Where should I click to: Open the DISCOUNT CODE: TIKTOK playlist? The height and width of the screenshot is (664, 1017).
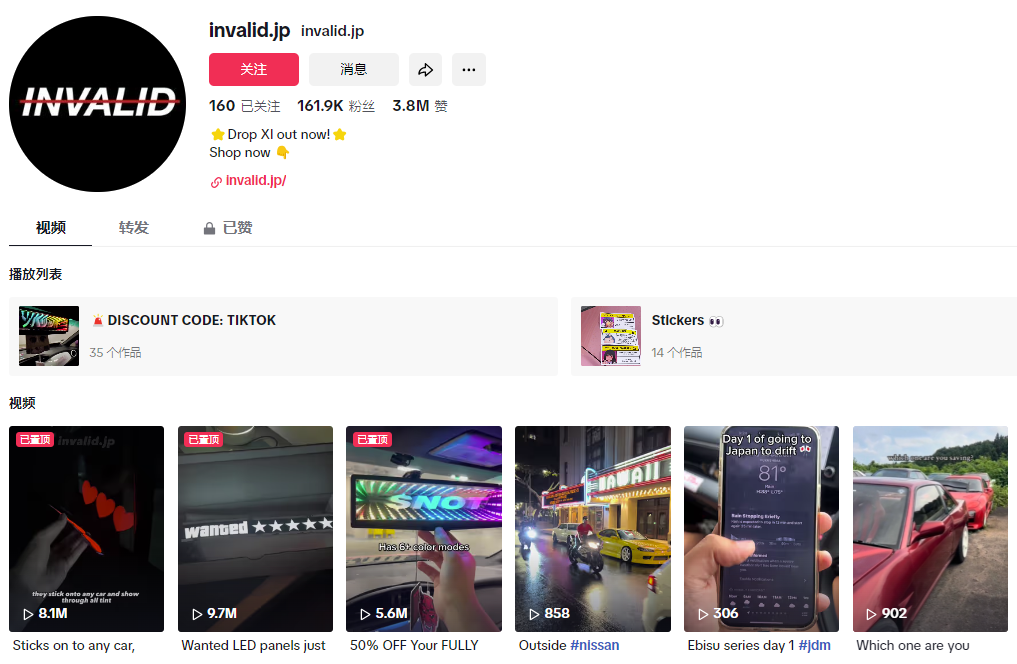[x=283, y=336]
